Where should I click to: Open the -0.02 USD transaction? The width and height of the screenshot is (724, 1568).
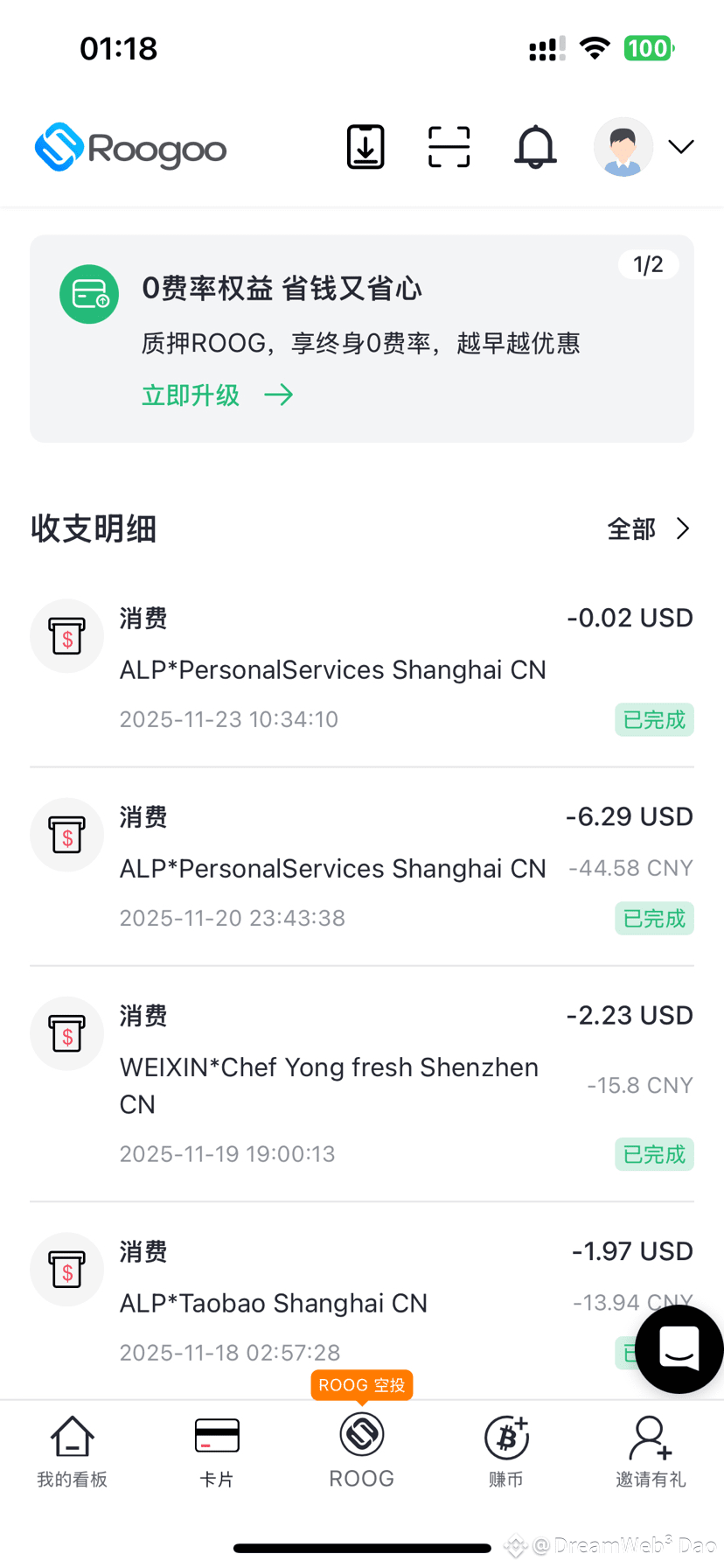pyautogui.click(x=362, y=668)
